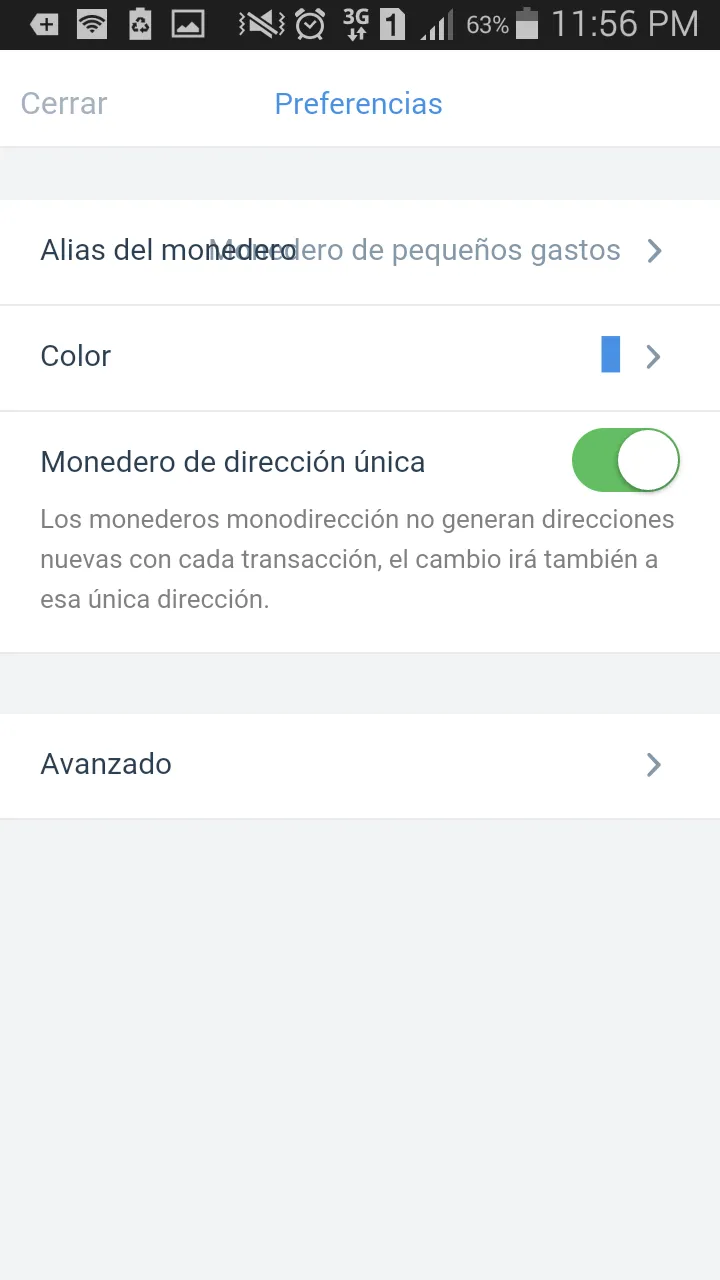Screen dimensions: 720x1280
Task: Tap Cerrar to close preferences
Action: 64,104
